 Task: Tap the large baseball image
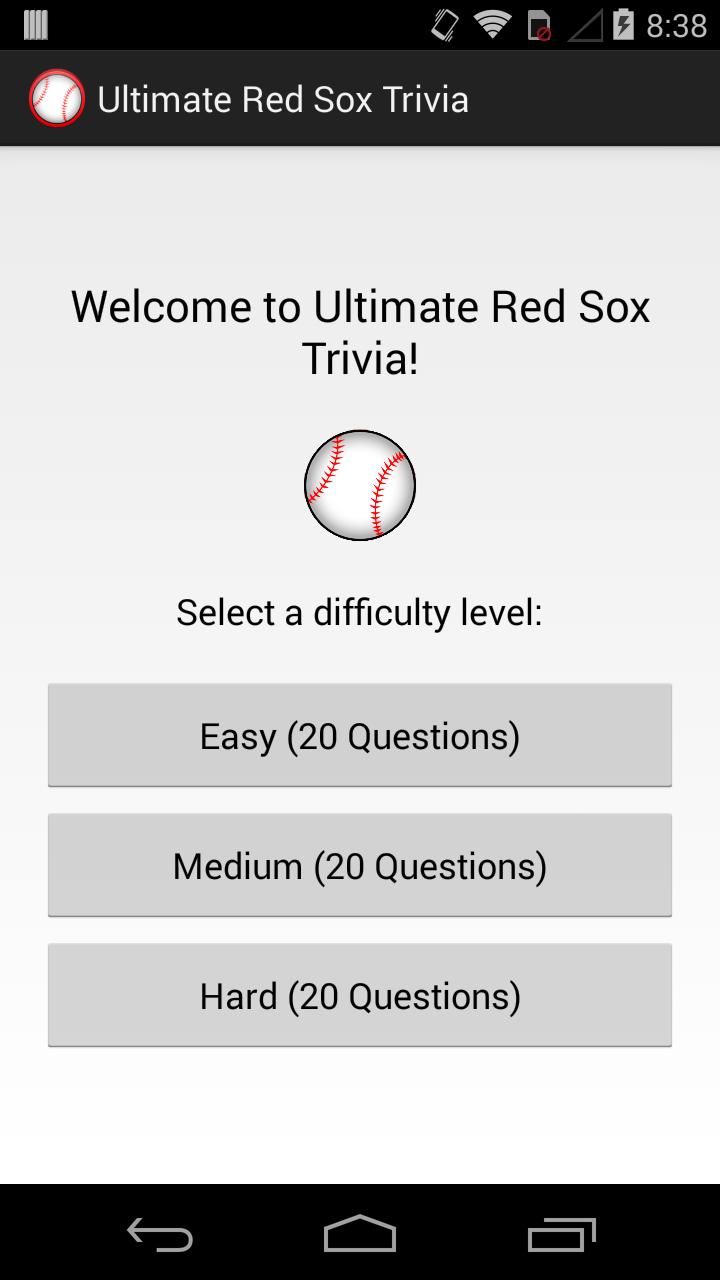pos(360,486)
